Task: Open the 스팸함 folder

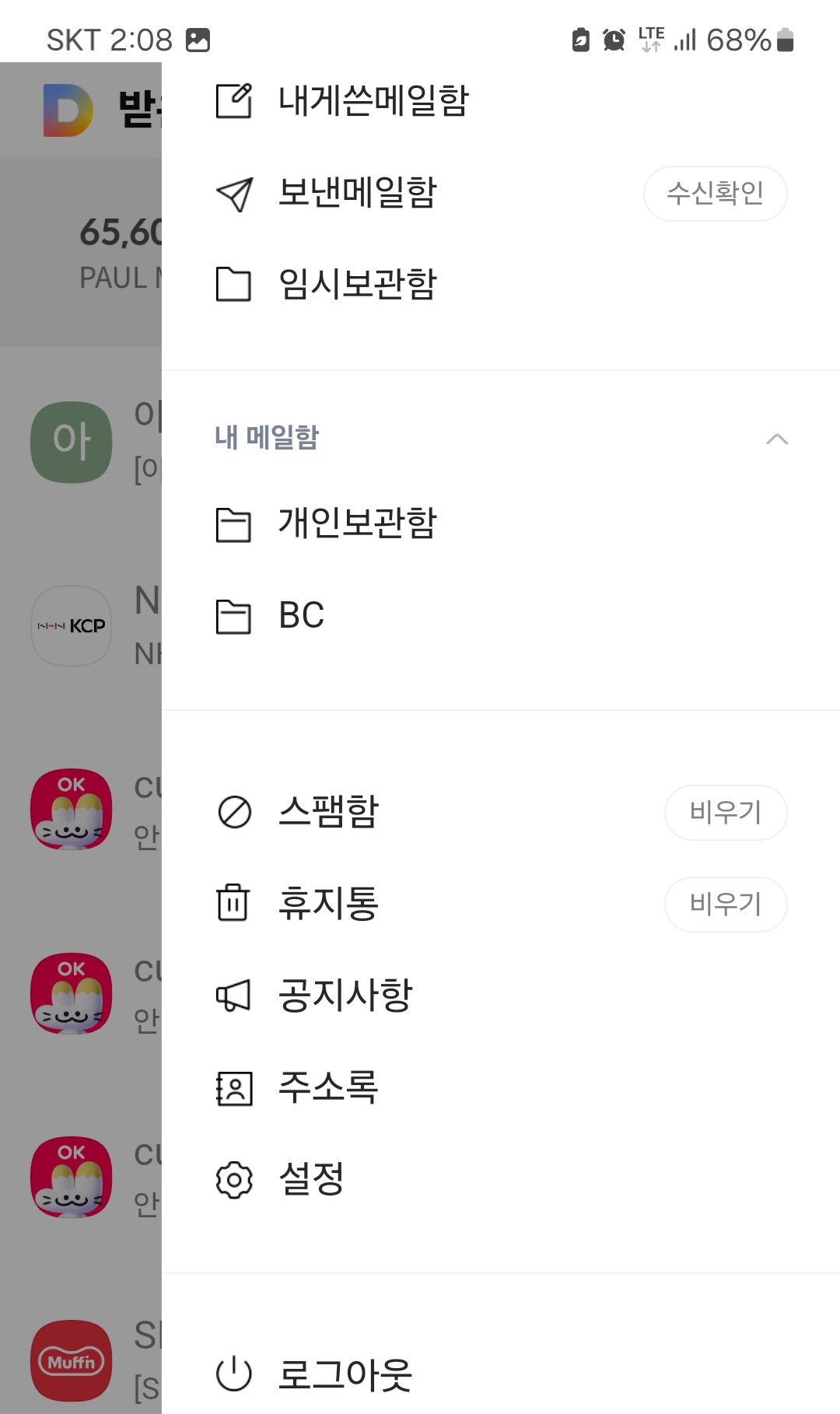Action: tap(328, 812)
